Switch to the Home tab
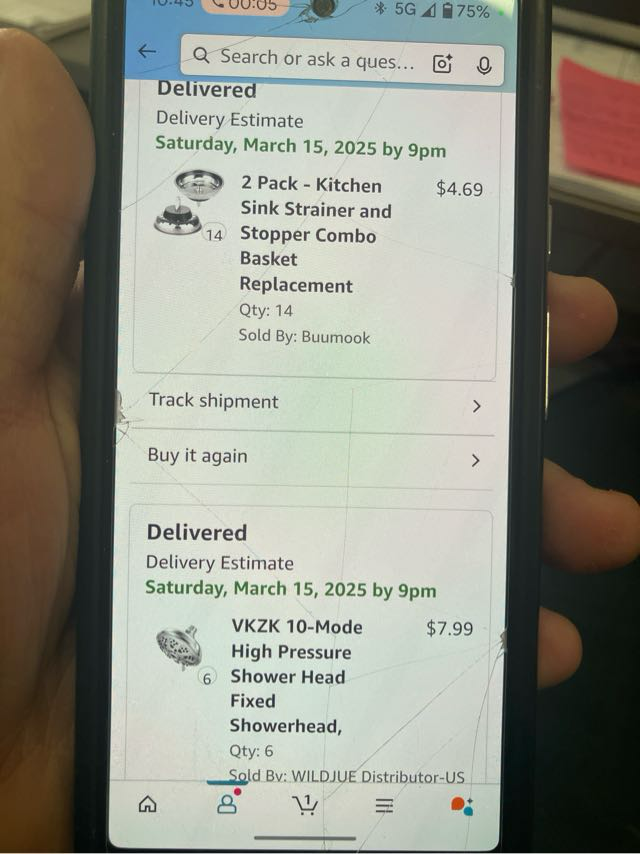This screenshot has height=854, width=640. tap(148, 804)
